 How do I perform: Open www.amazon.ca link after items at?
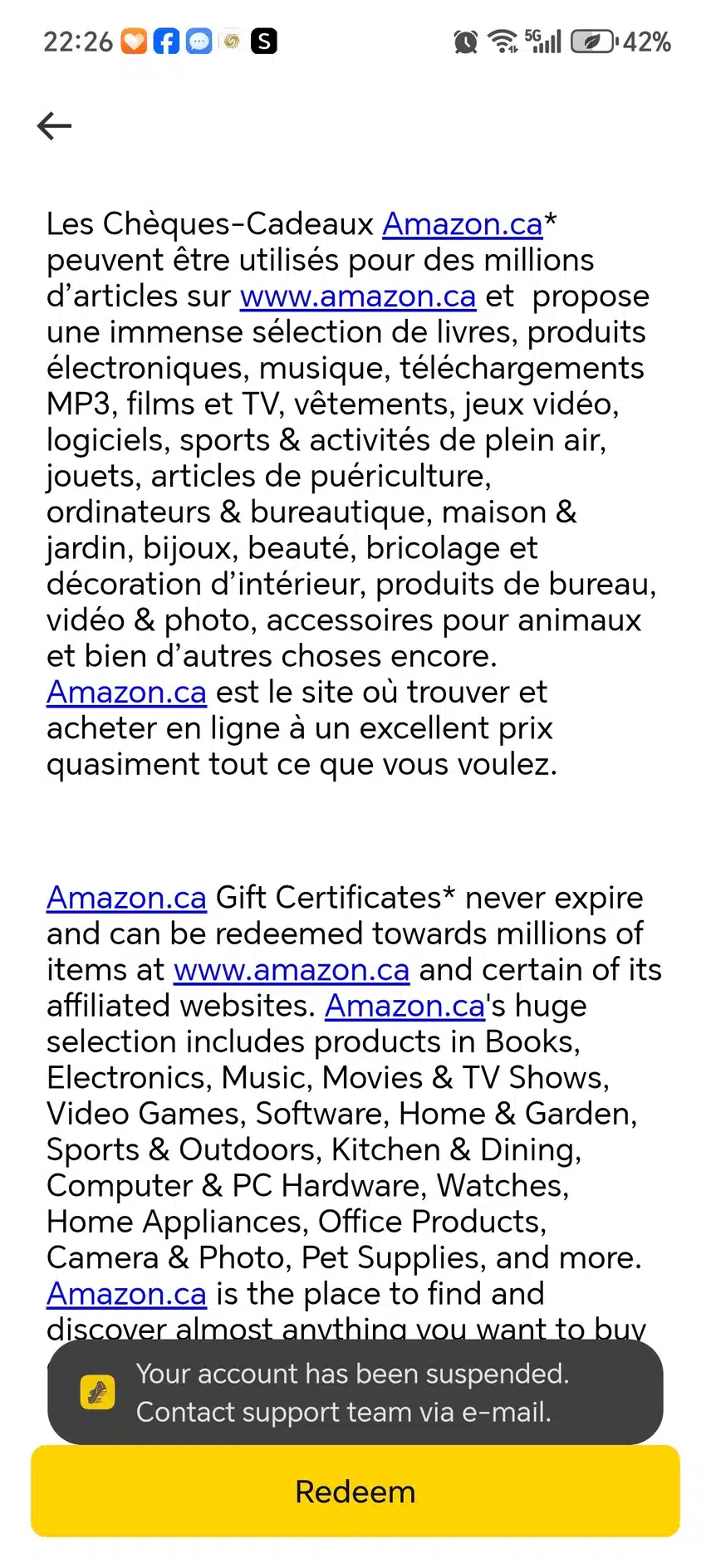291,970
